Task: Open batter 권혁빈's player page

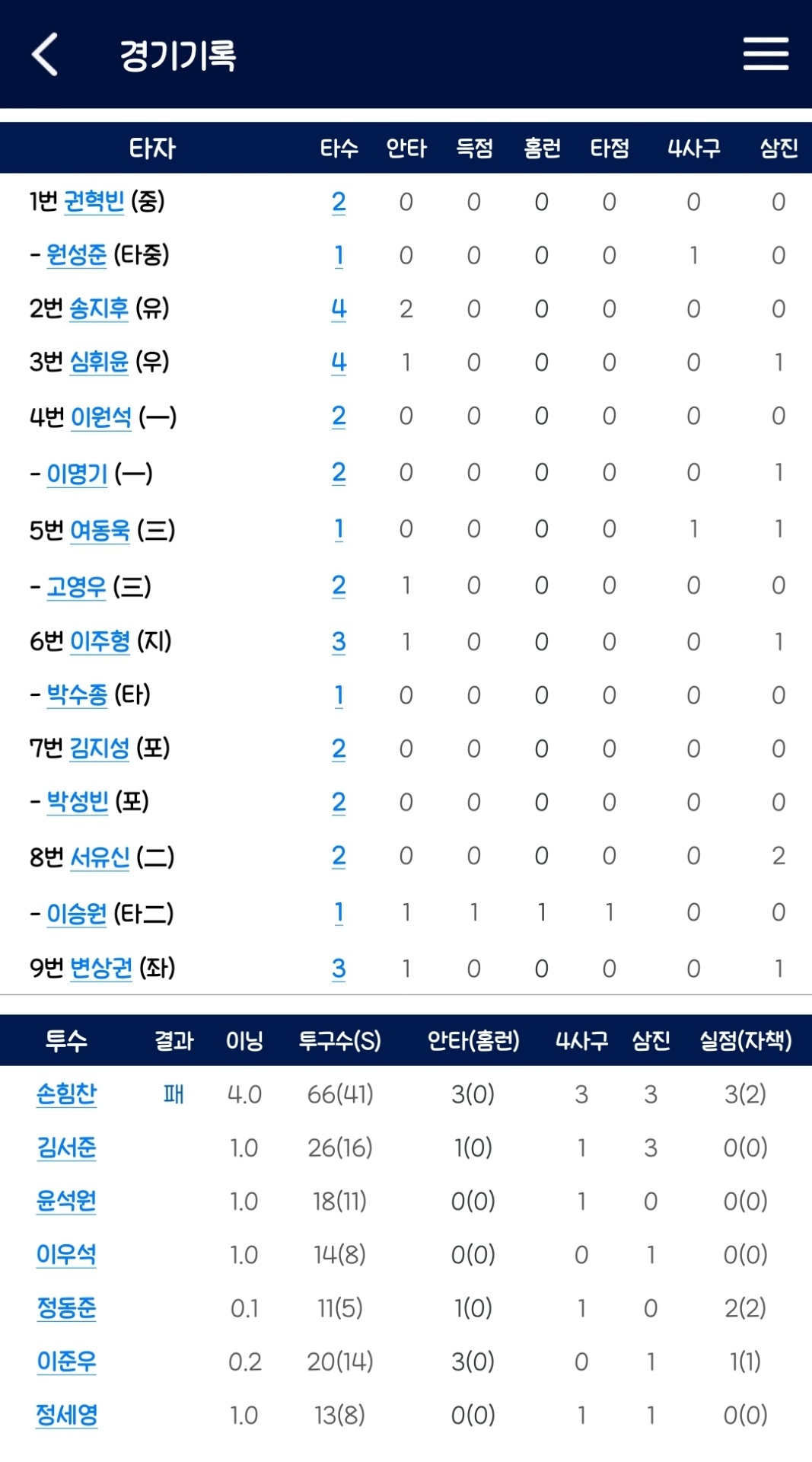Action: point(94,202)
